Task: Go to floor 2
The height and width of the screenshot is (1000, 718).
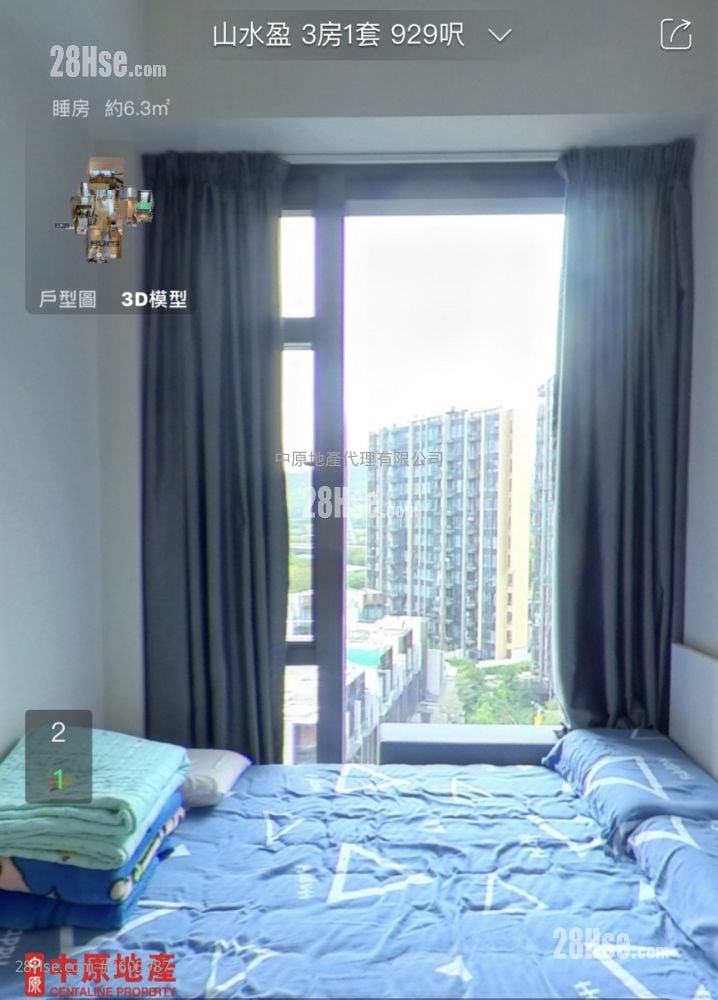Action: [x=58, y=732]
